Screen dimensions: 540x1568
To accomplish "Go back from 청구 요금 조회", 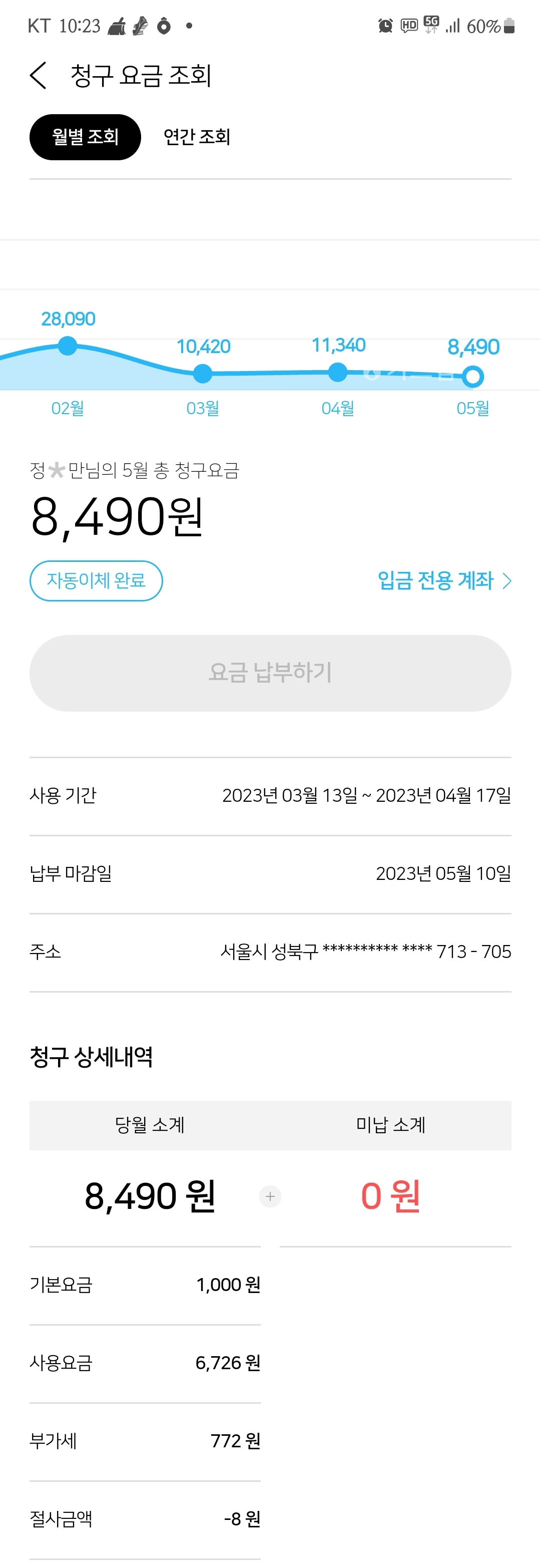I will pos(39,76).
